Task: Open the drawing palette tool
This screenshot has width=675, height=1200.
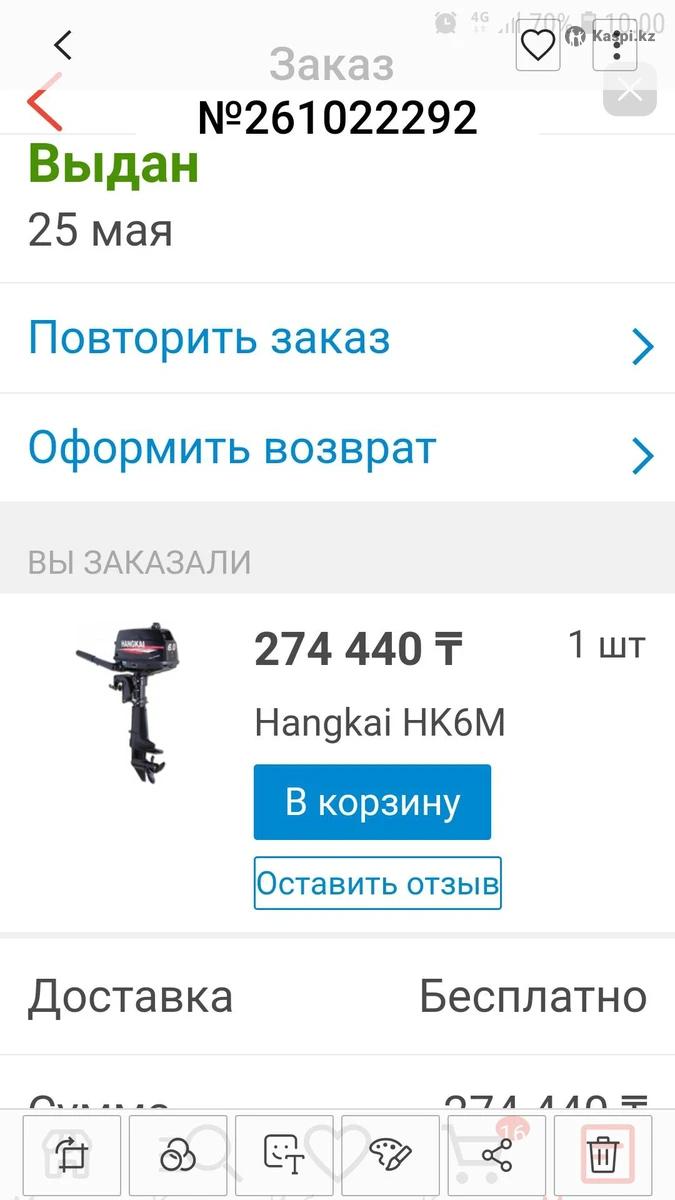Action: 390,1156
